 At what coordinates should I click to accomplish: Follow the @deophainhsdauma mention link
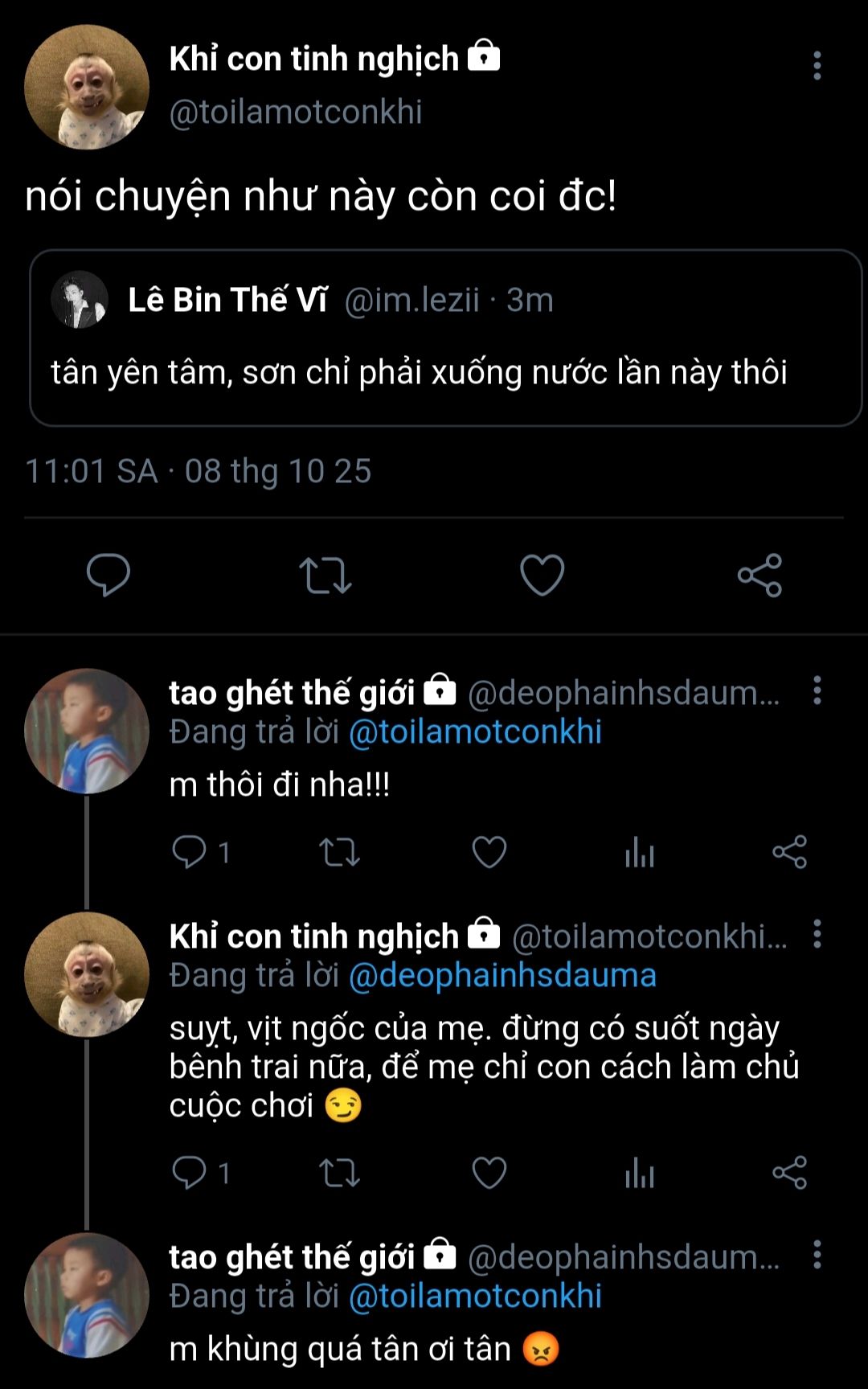coord(502,975)
